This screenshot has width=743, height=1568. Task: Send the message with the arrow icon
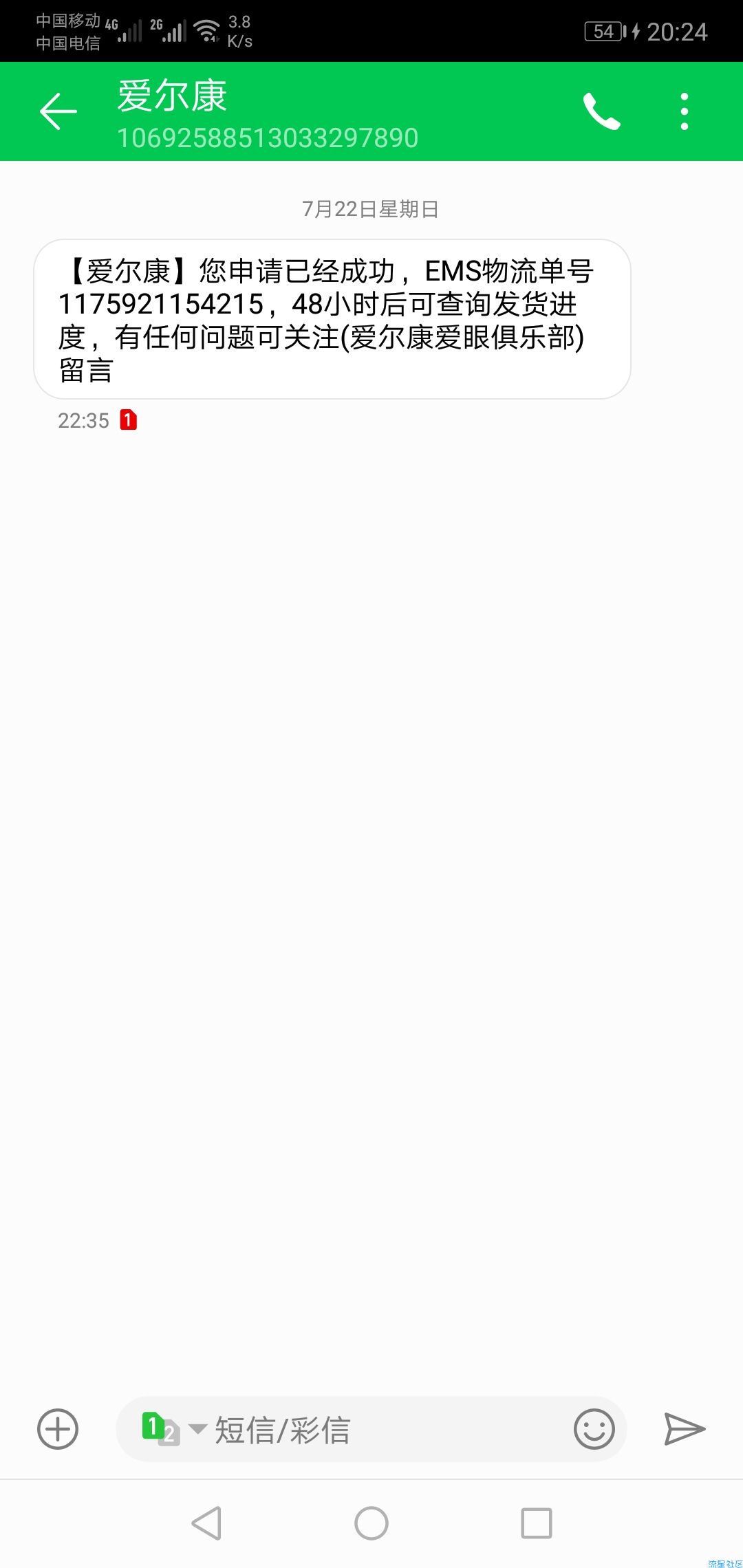(x=685, y=1429)
